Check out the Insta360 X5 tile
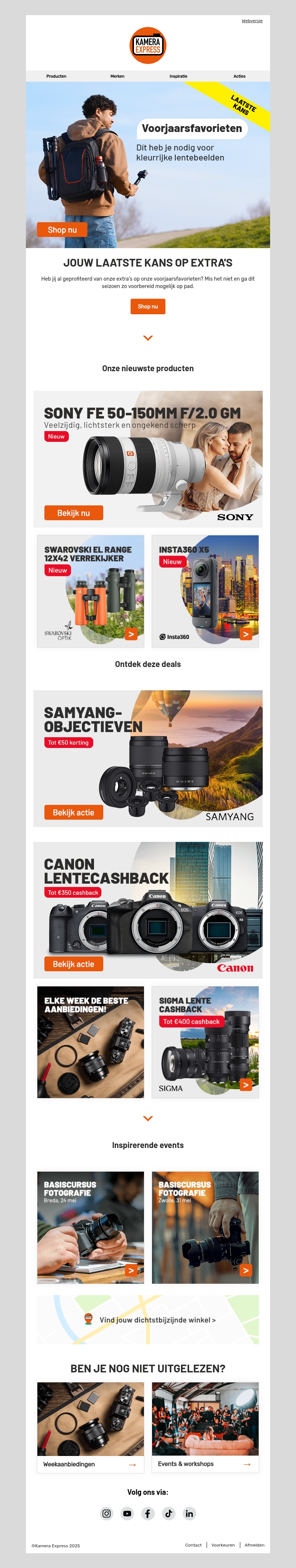Screen dimensions: 296x1568 pyautogui.click(x=205, y=590)
